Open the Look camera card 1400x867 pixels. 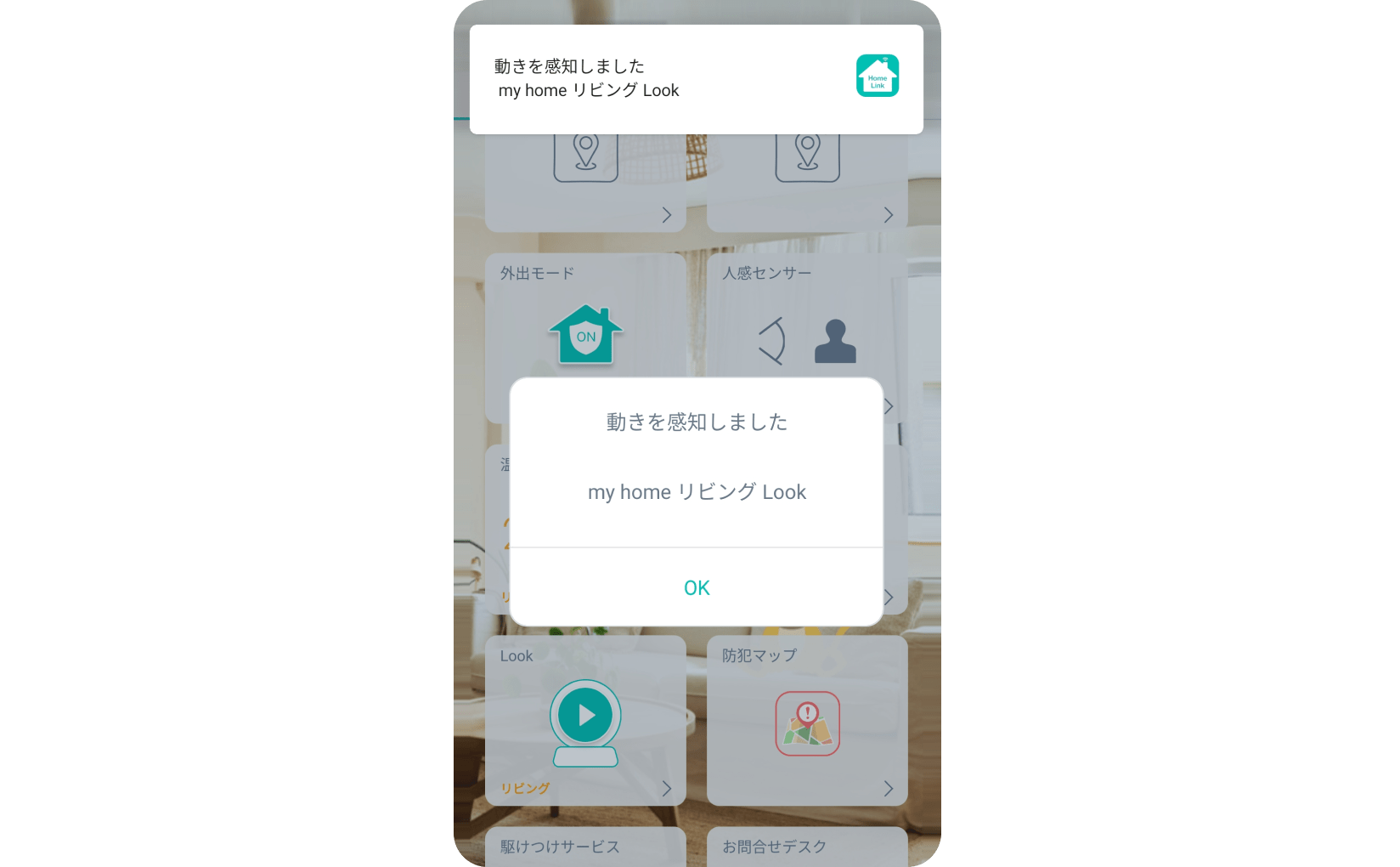(585, 721)
